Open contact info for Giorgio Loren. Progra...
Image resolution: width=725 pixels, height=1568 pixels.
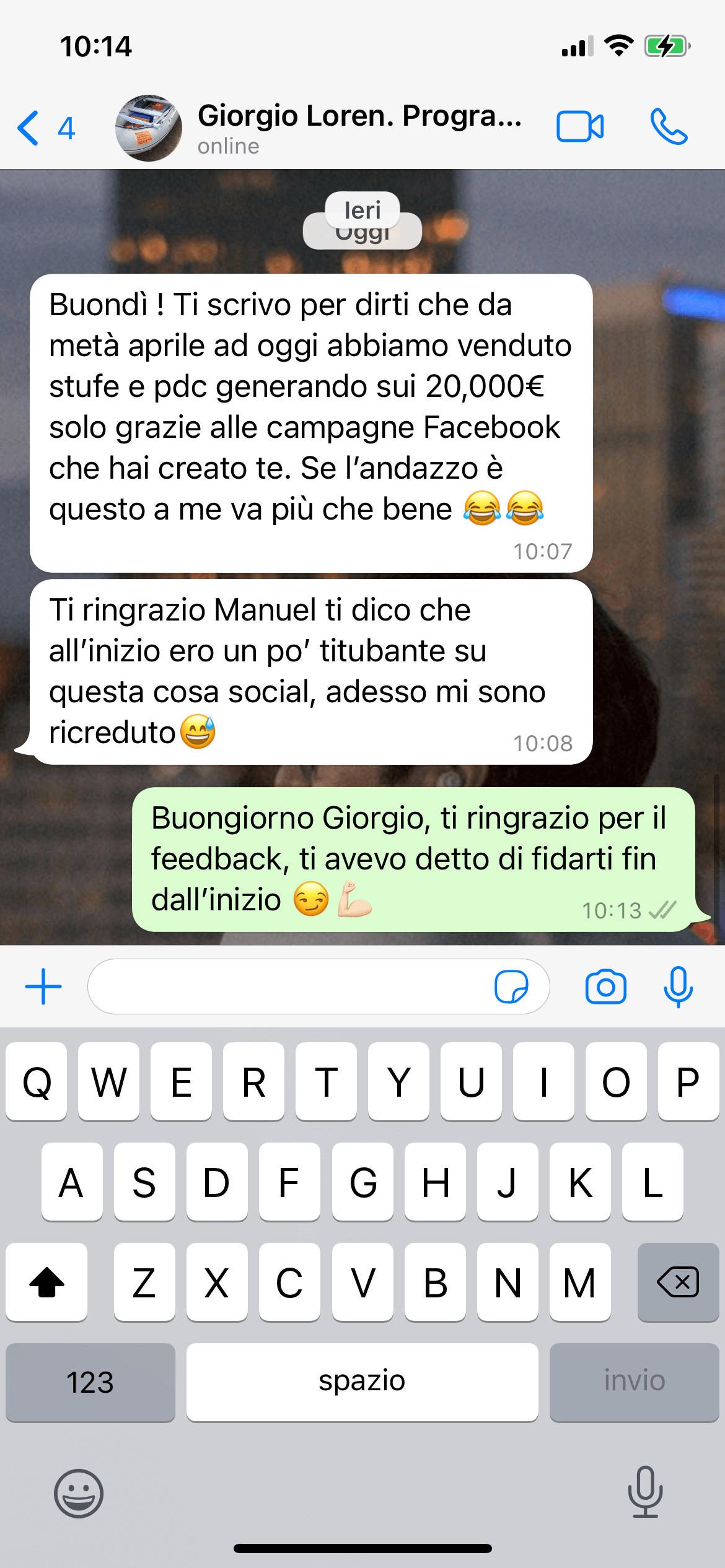point(359,127)
